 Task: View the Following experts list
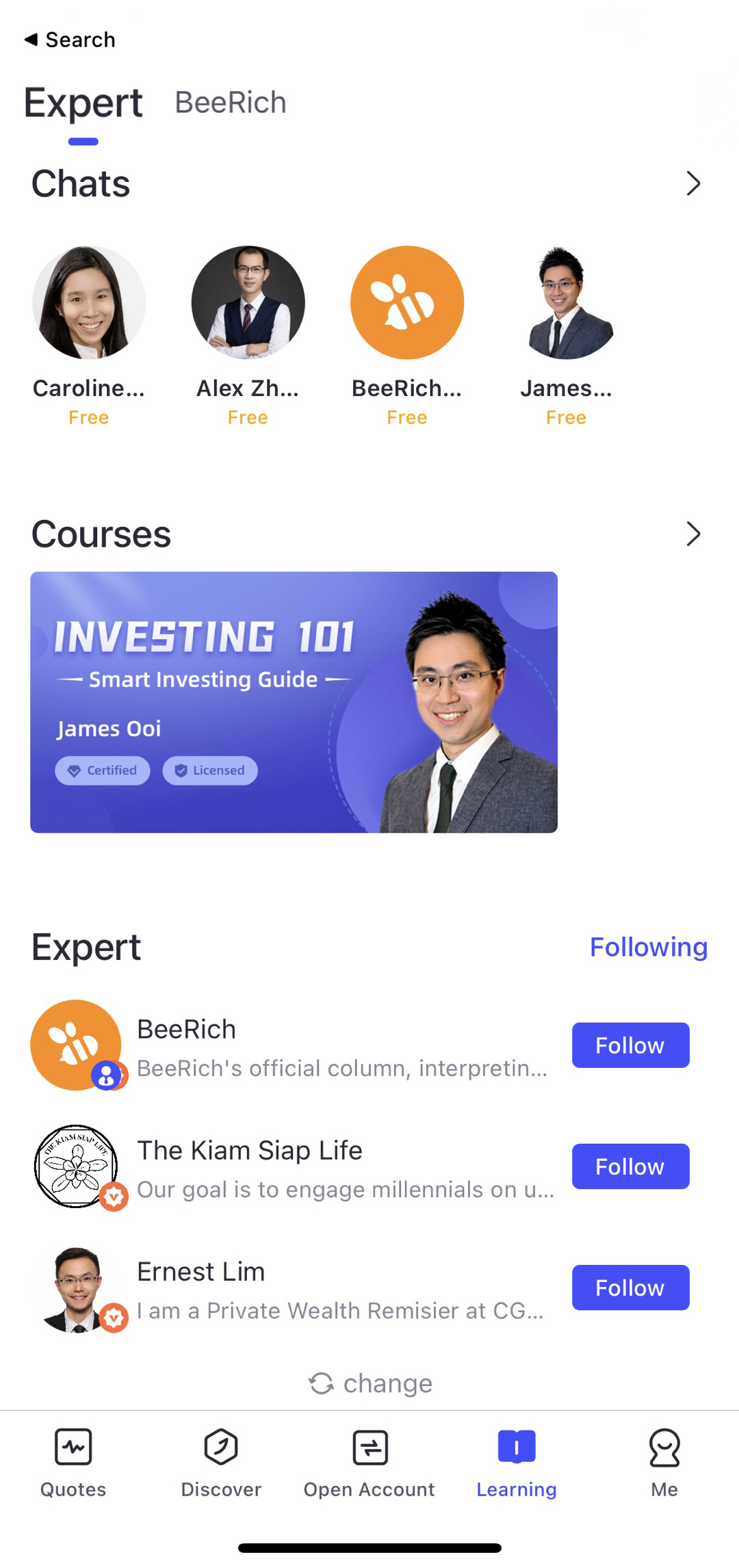649,947
